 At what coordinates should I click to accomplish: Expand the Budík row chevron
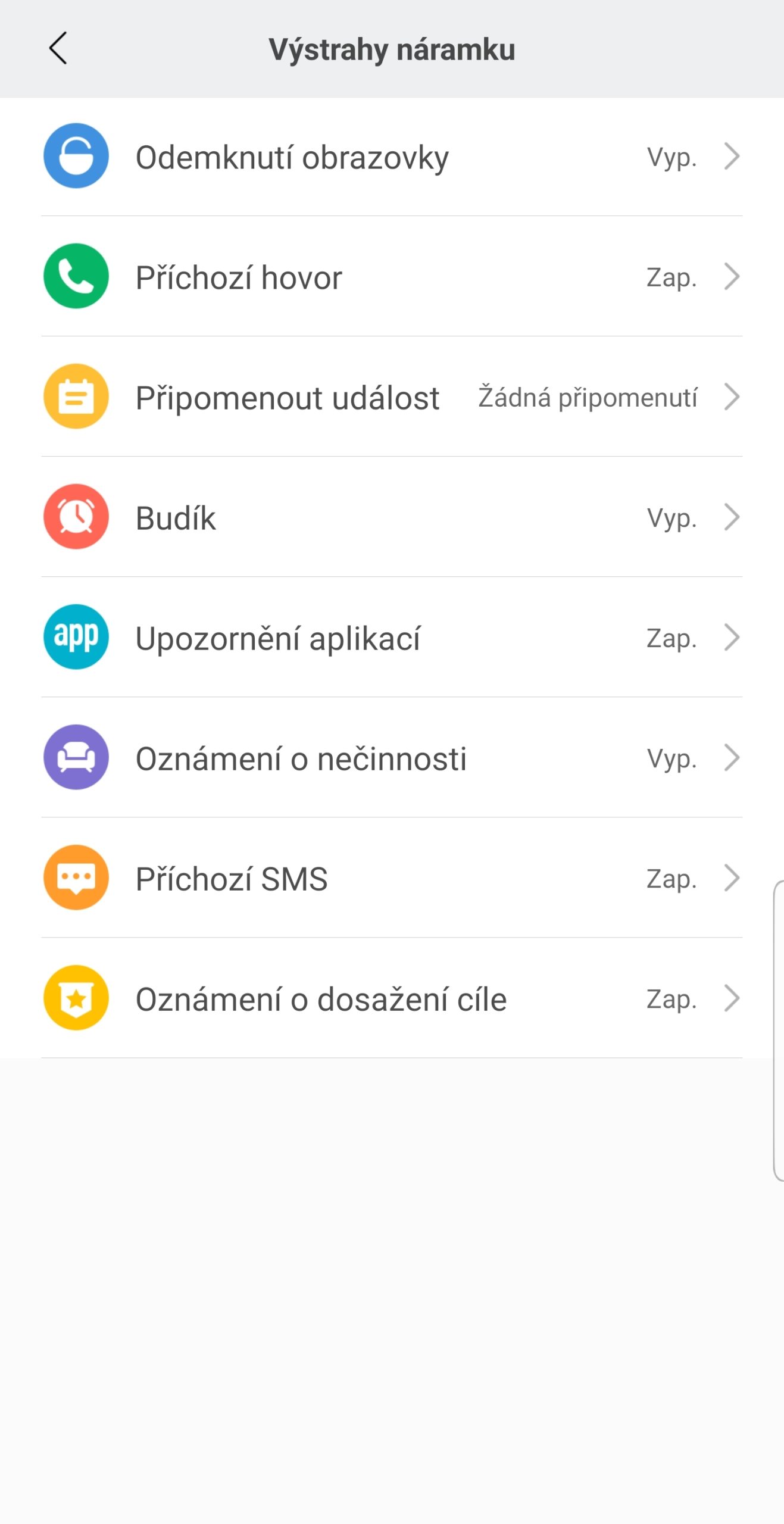[733, 518]
